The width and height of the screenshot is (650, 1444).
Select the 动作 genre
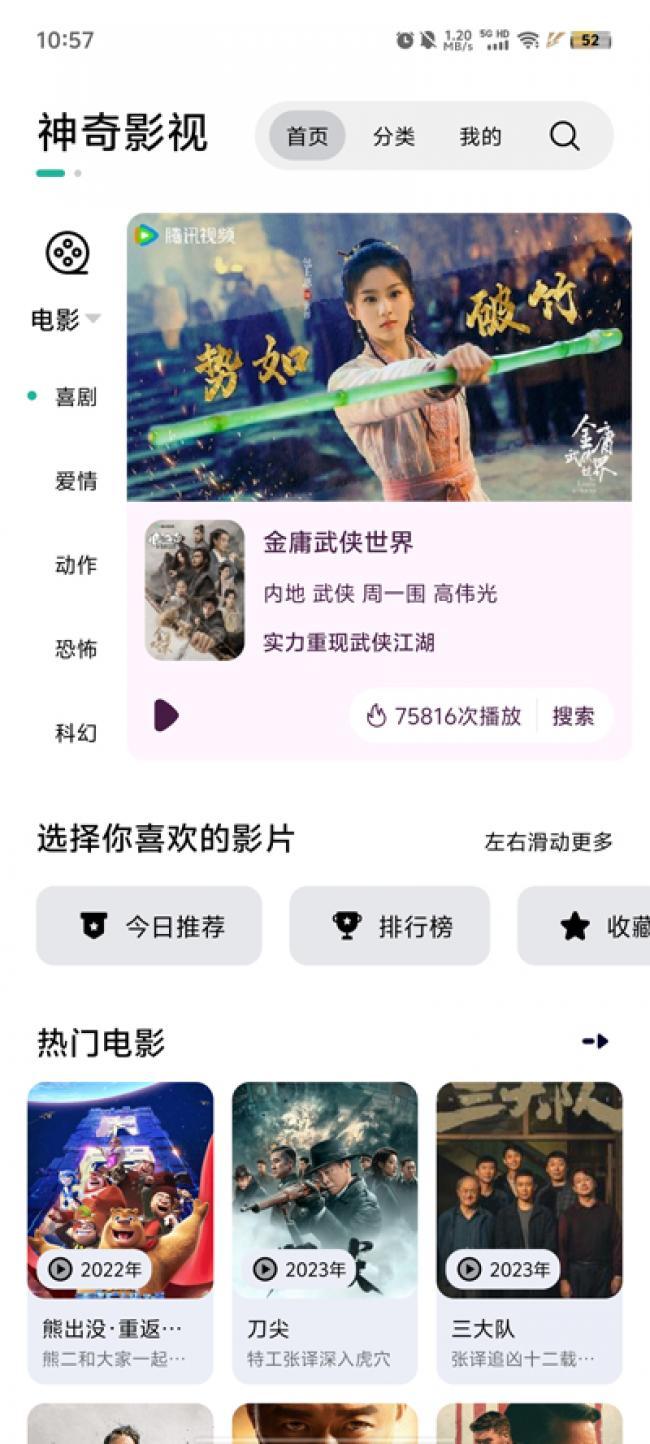point(76,565)
